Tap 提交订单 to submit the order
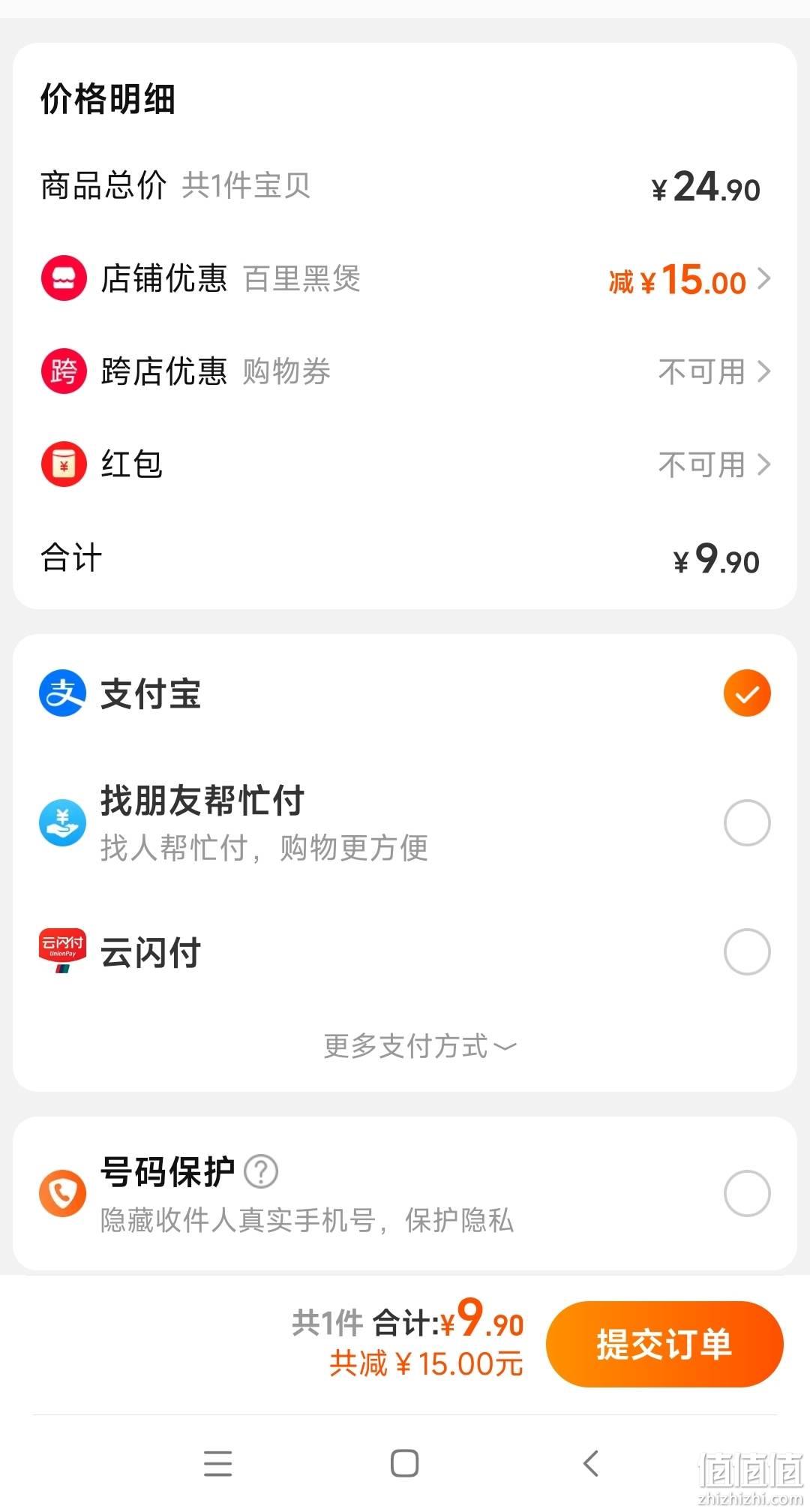This screenshot has height=1512, width=810. (664, 1344)
